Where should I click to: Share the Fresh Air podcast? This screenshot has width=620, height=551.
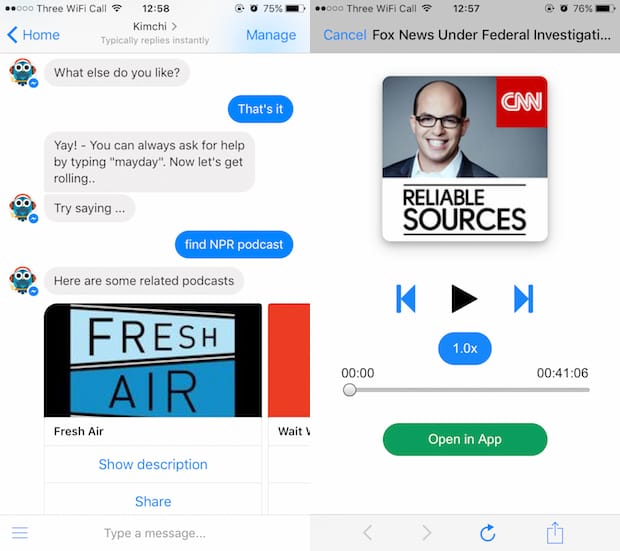click(x=153, y=501)
